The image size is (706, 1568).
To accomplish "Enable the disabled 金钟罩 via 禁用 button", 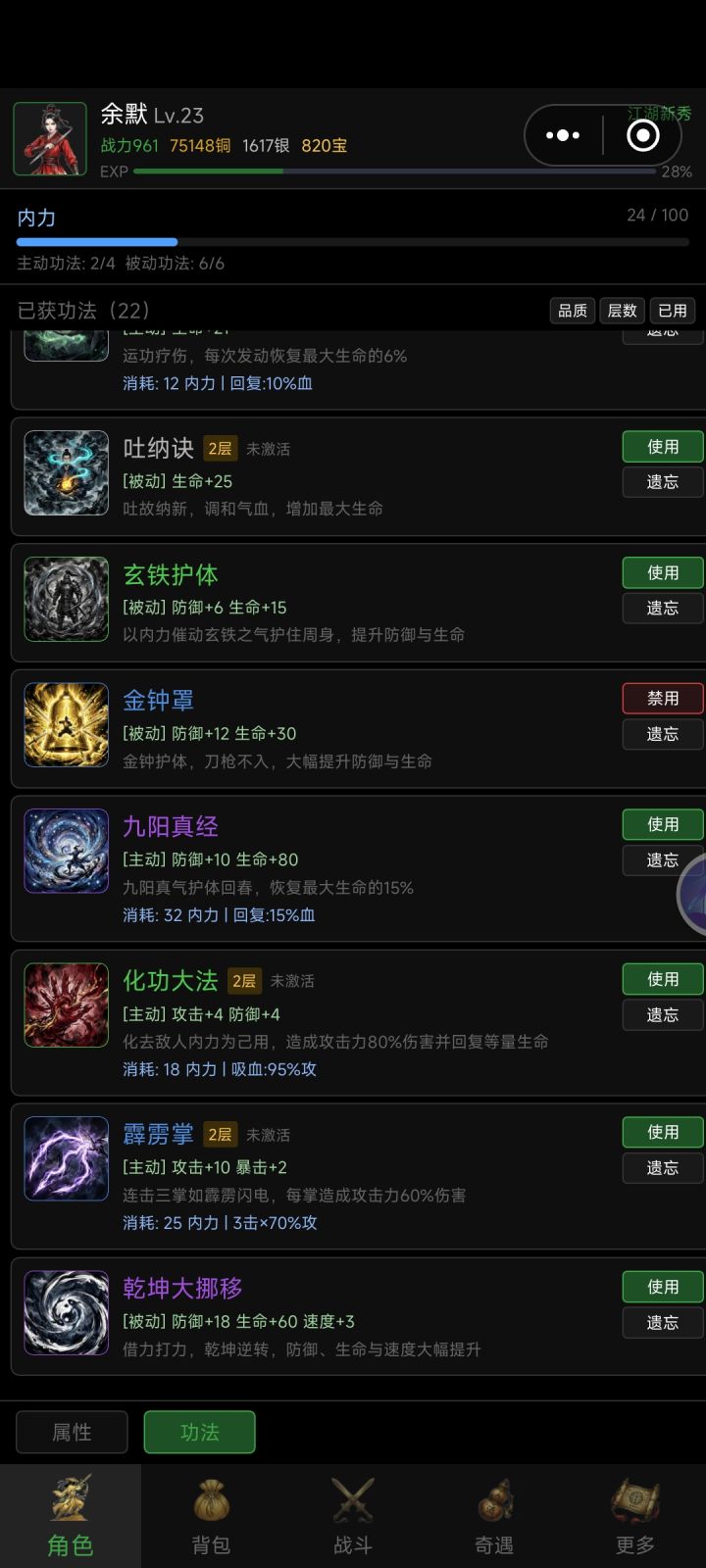I will 662,698.
